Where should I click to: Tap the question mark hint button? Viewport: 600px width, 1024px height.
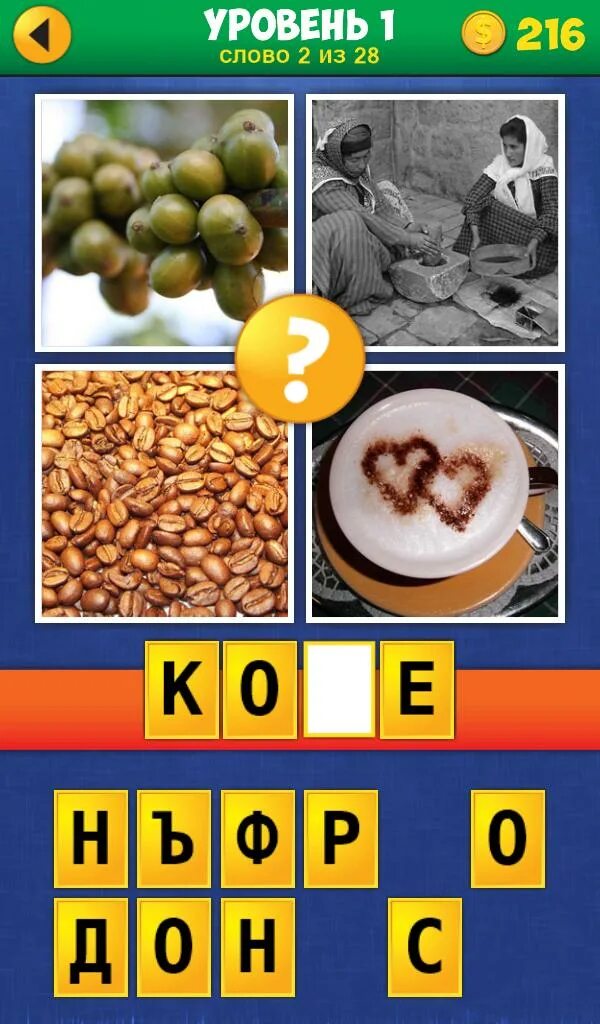tap(299, 357)
